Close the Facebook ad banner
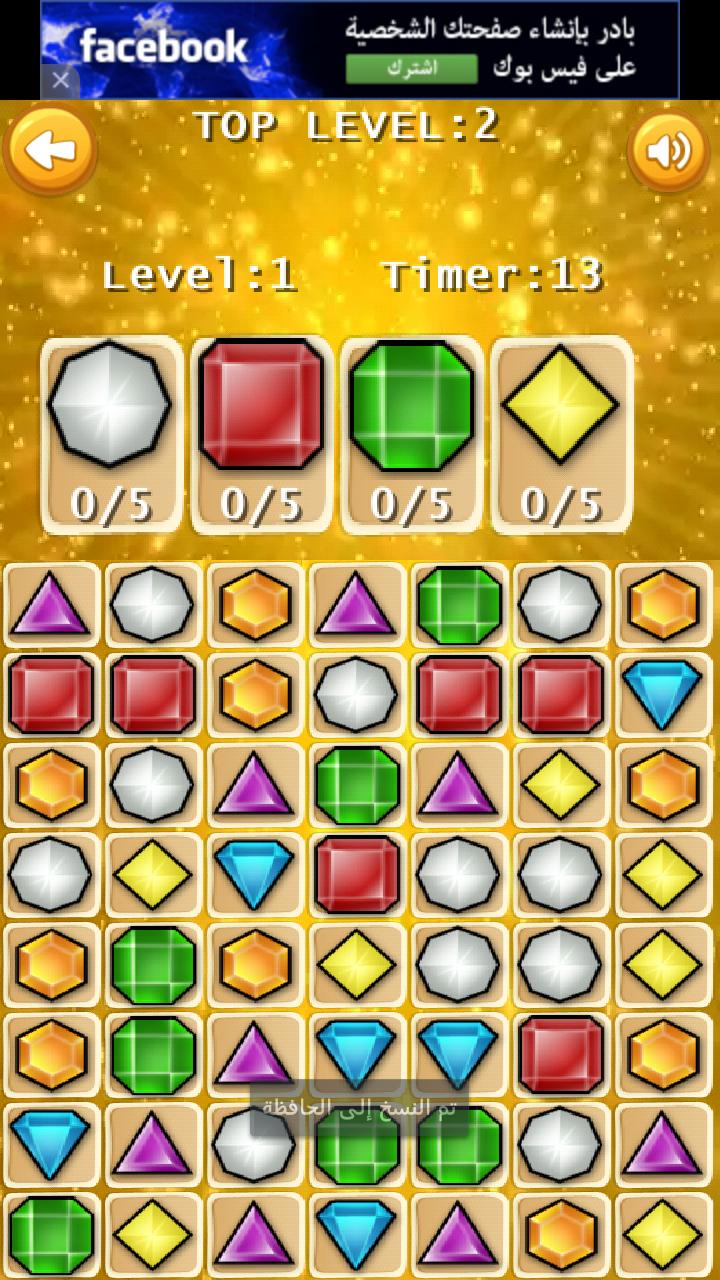Screen dimensions: 720x1280 pyautogui.click(x=60, y=81)
